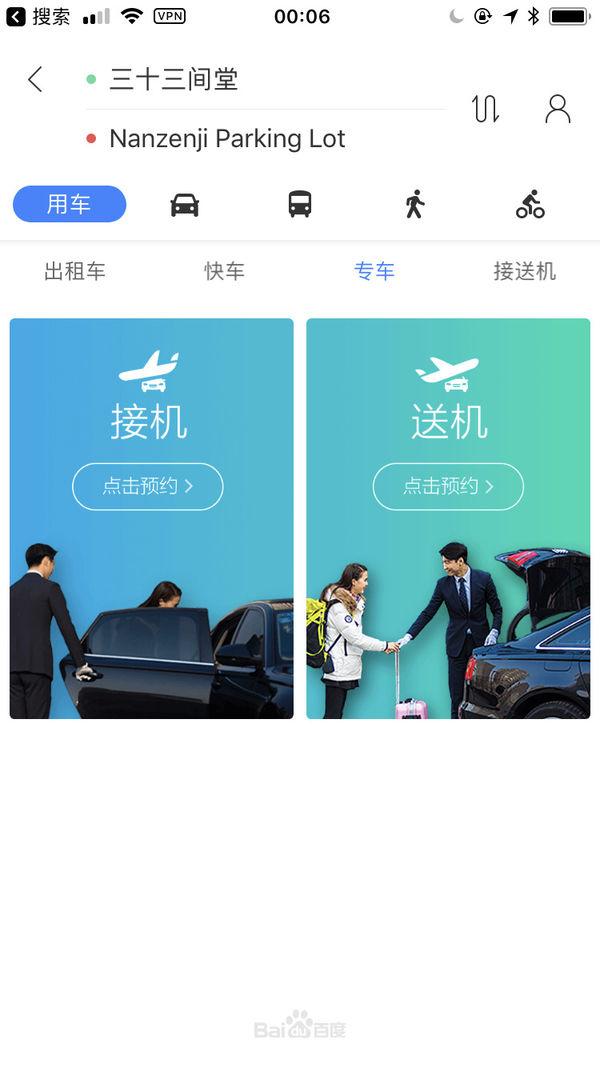The width and height of the screenshot is (600, 1067).
Task: Open the 出租车 tab
Action: pyautogui.click(x=75, y=272)
